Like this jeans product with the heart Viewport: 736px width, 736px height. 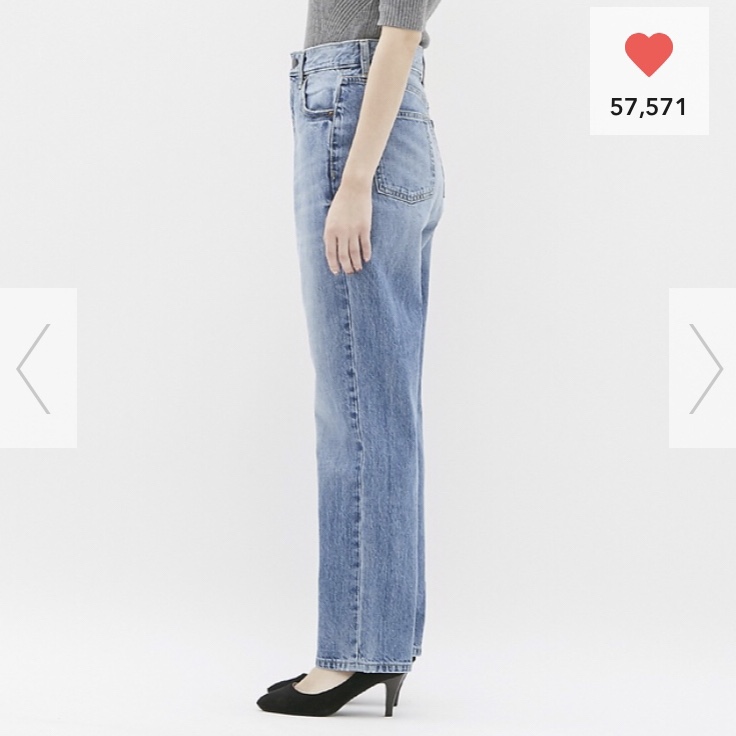point(648,55)
